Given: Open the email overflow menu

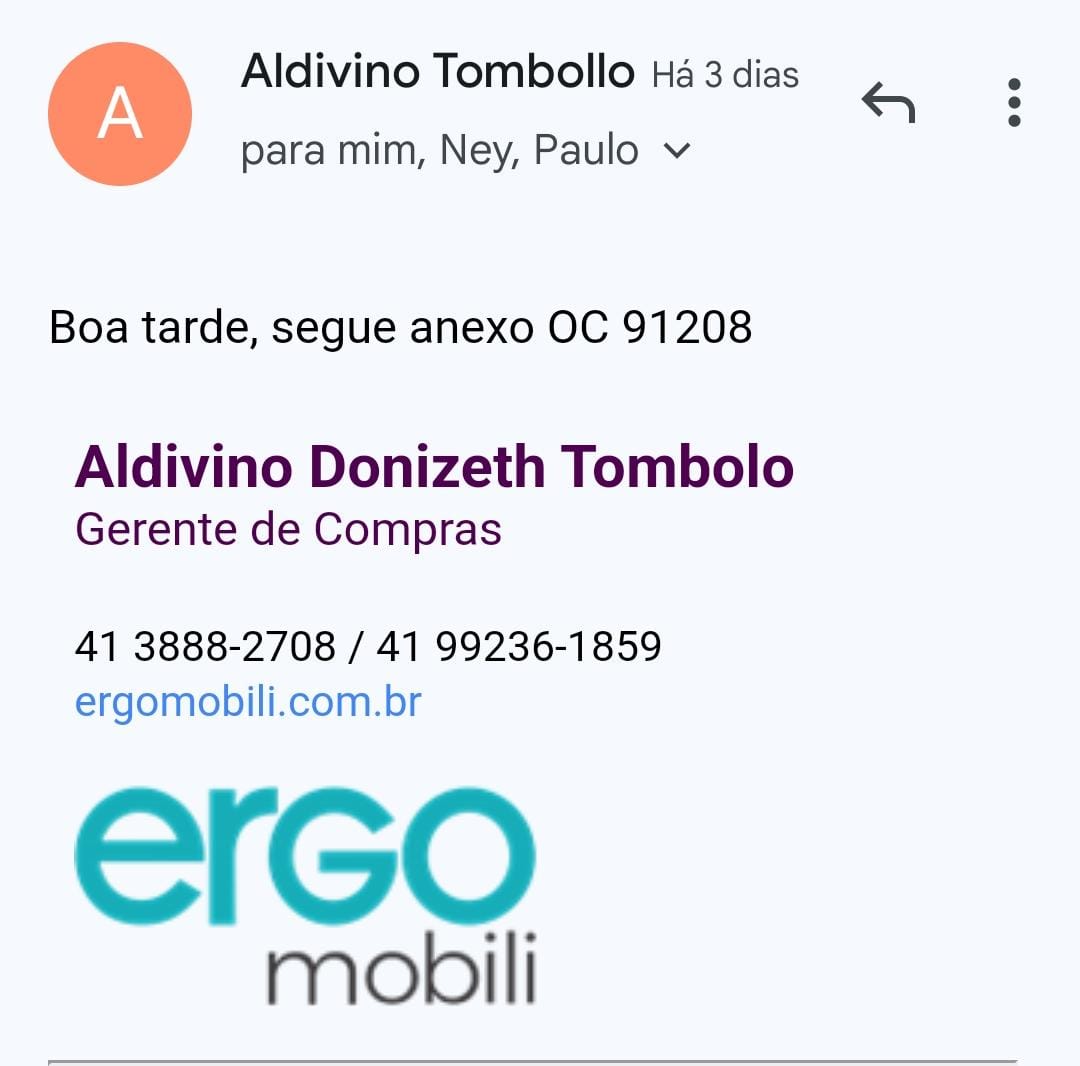Looking at the screenshot, I should tap(1014, 103).
